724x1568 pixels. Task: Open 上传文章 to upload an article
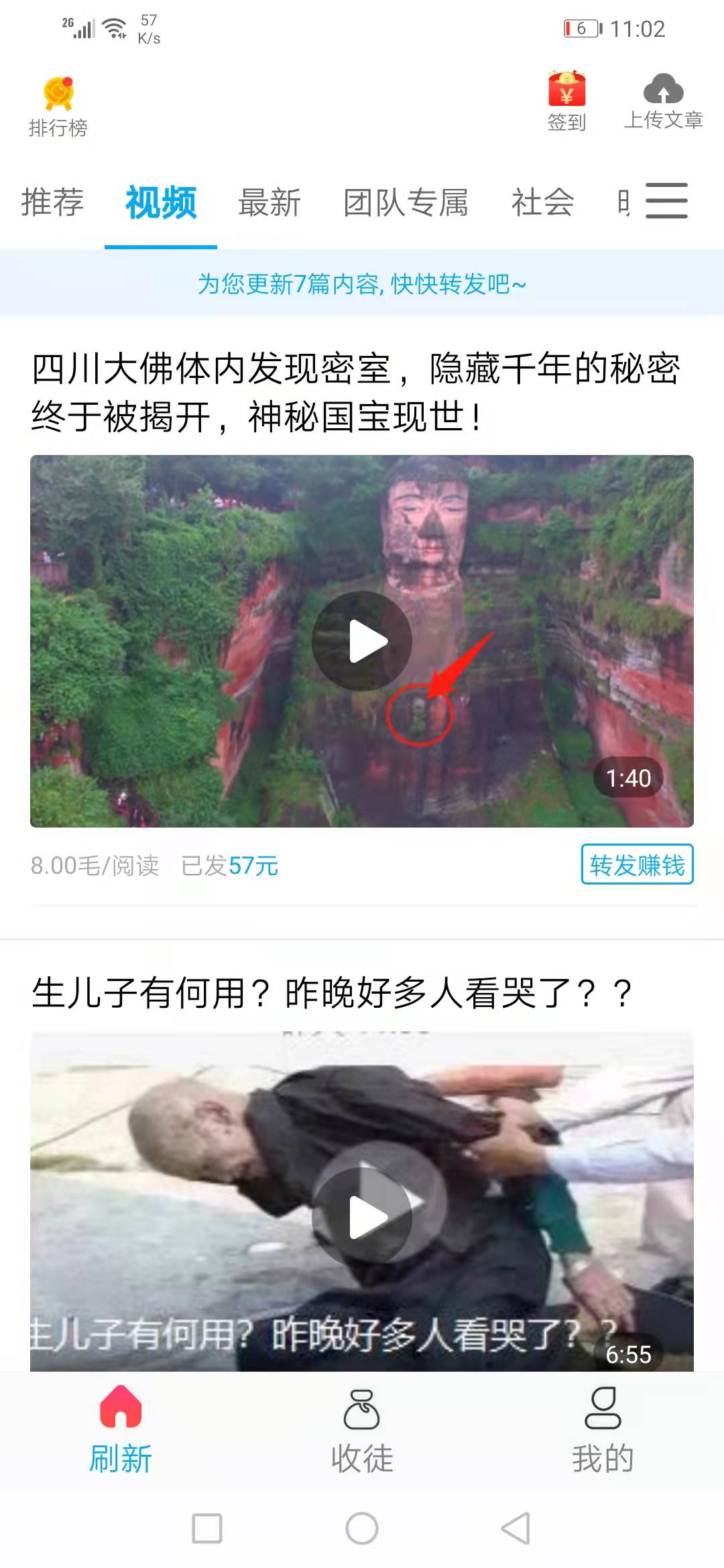pos(663,102)
